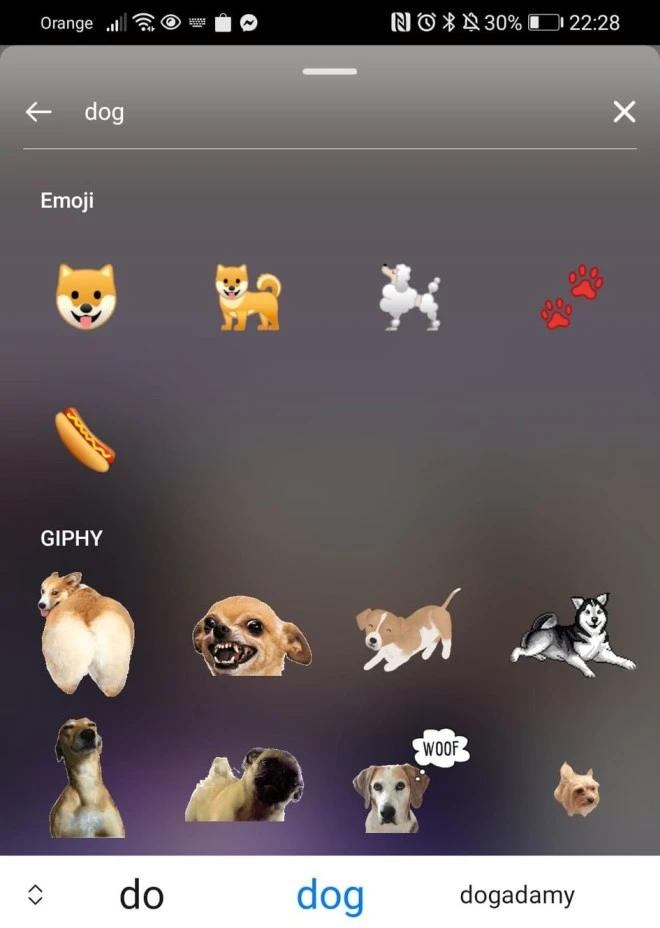Screen dimensions: 660x928
Task: Accept the keyboard suggestion 'dogadamy'
Action: point(517,894)
